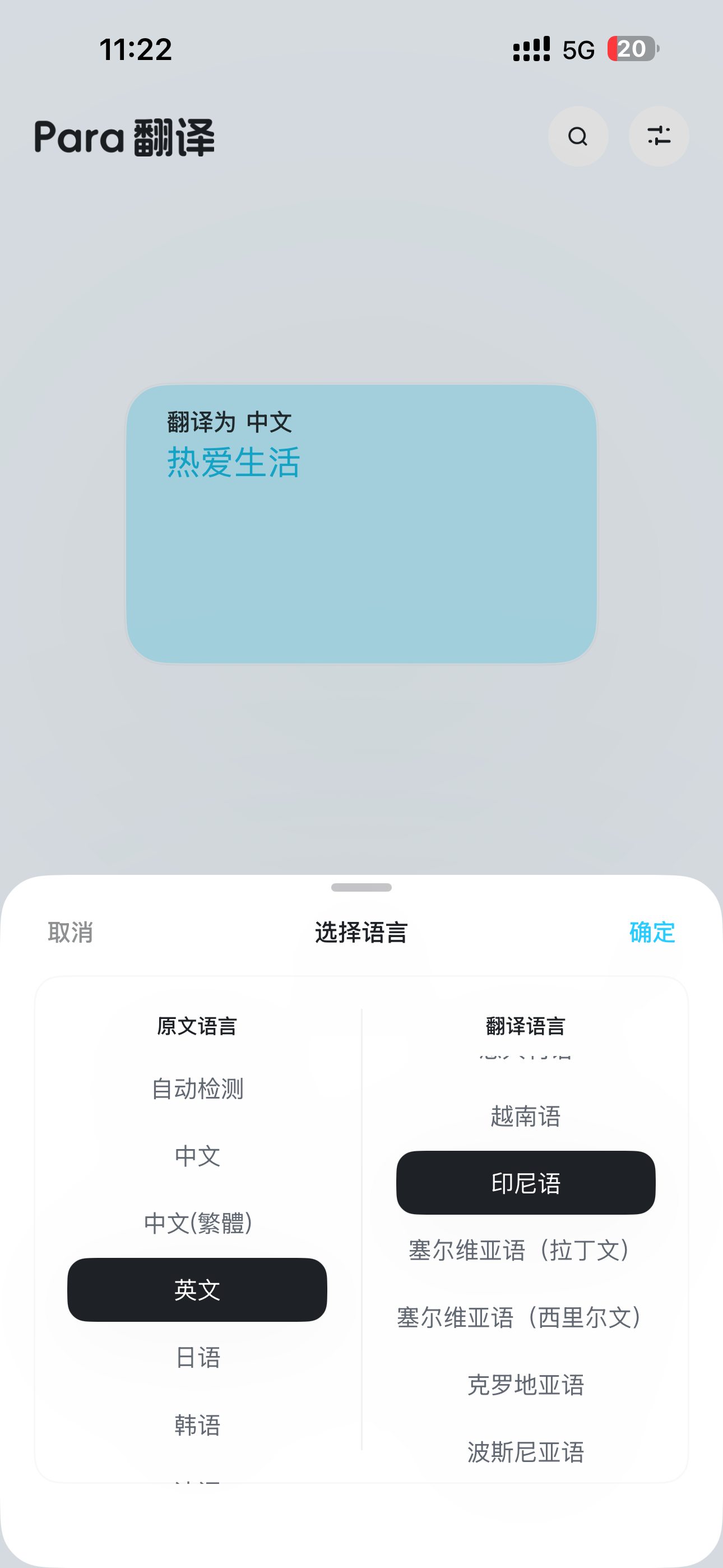Select 自动检测 as source language
Image resolution: width=723 pixels, height=1568 pixels.
[x=197, y=1089]
